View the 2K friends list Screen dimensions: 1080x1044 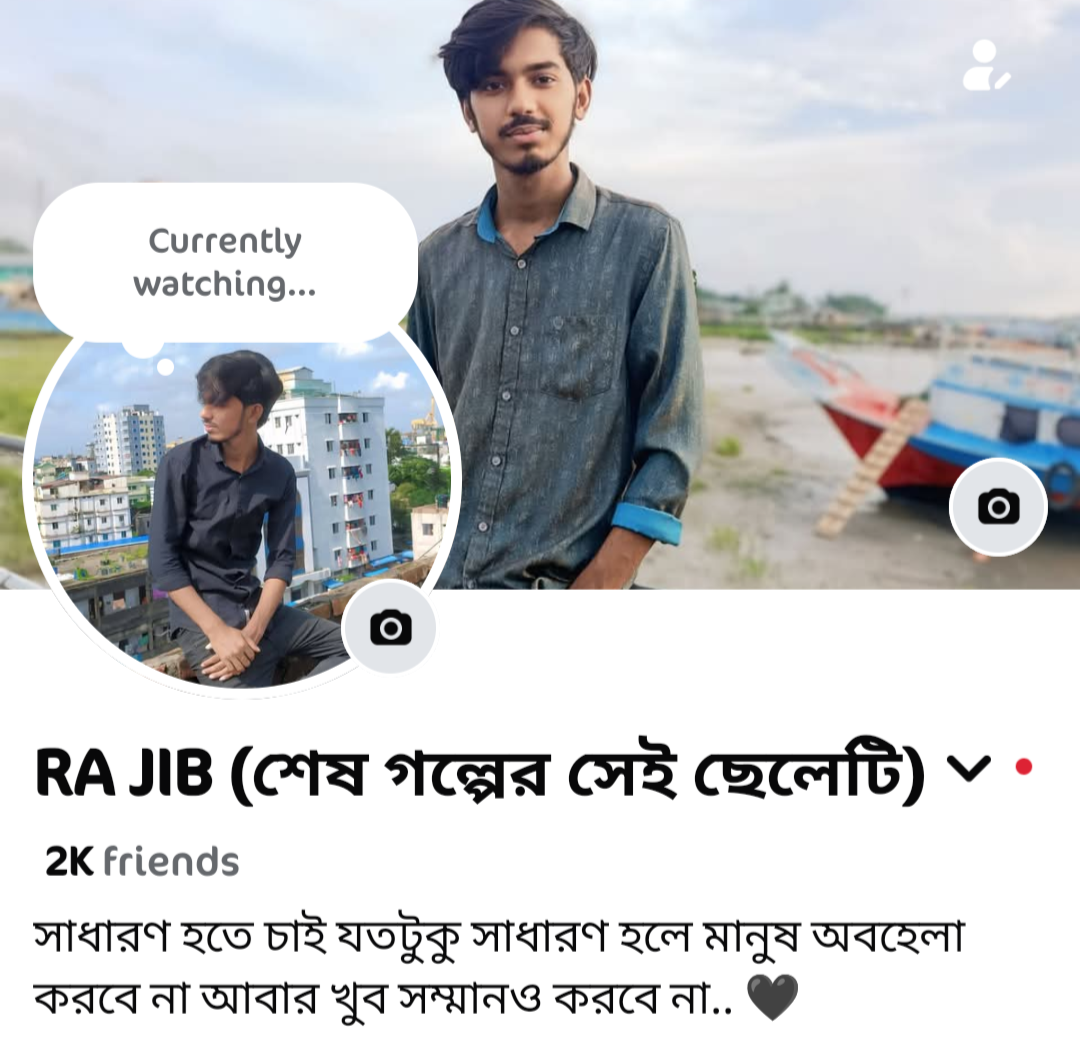pos(142,862)
